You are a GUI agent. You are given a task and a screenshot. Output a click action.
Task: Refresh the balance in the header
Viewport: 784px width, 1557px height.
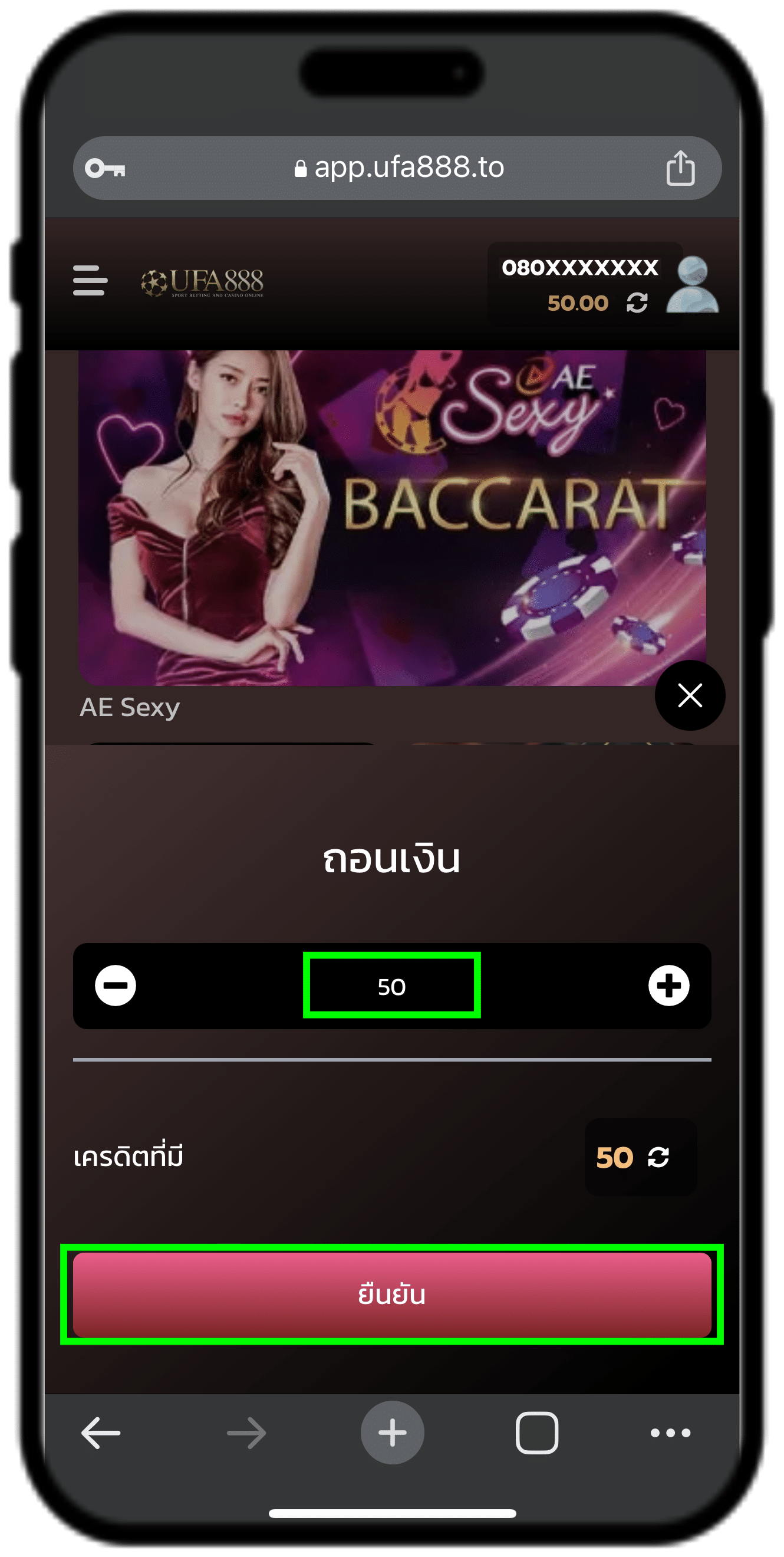(x=637, y=302)
